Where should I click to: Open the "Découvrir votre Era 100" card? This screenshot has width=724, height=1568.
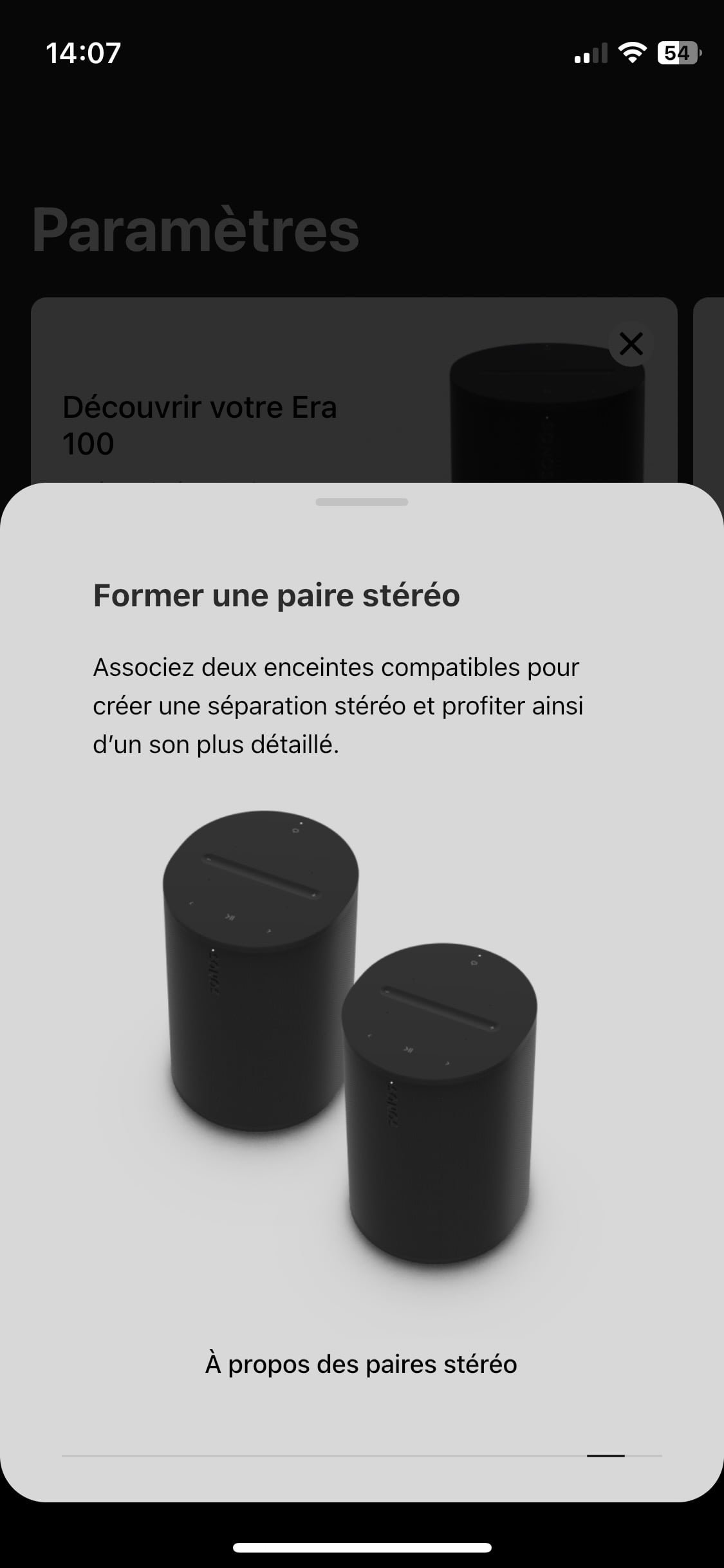point(354,390)
